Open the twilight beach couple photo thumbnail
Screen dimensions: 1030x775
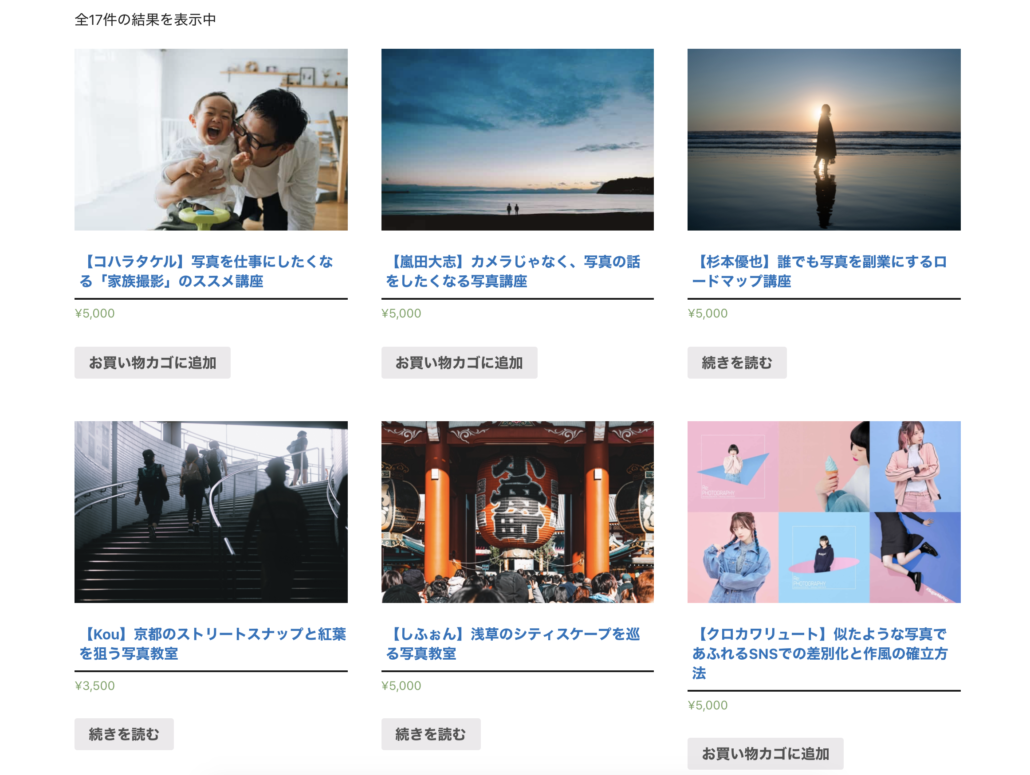(x=517, y=140)
